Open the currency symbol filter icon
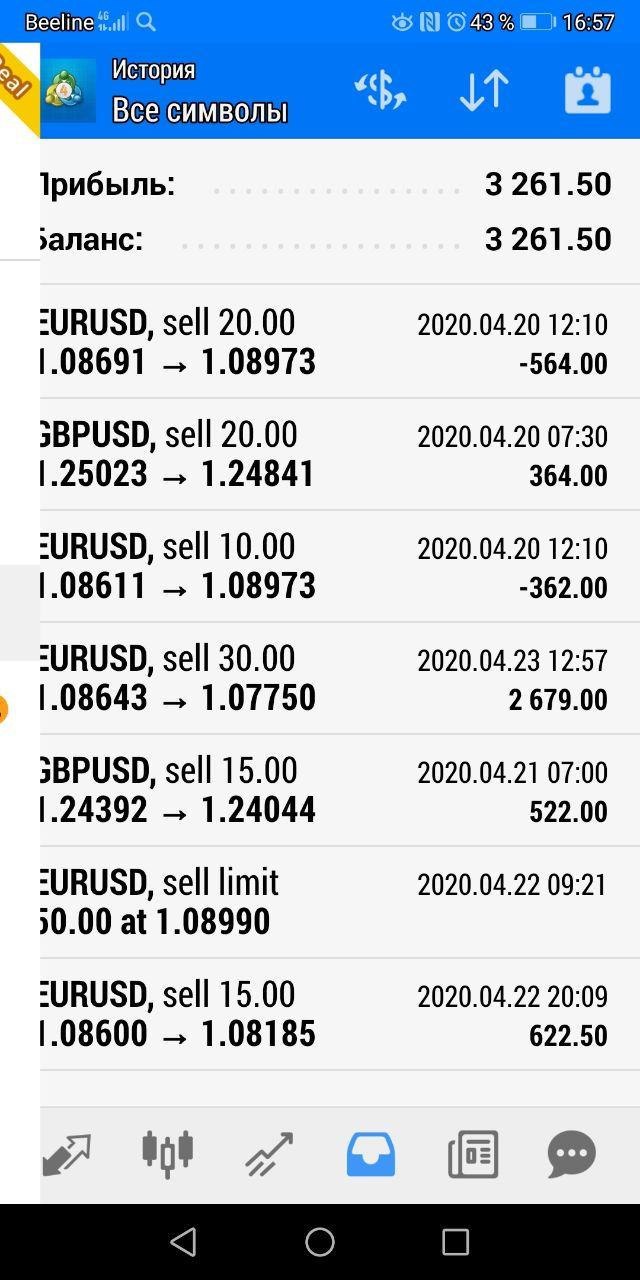Screen dimensions: 640x1280 point(380,90)
